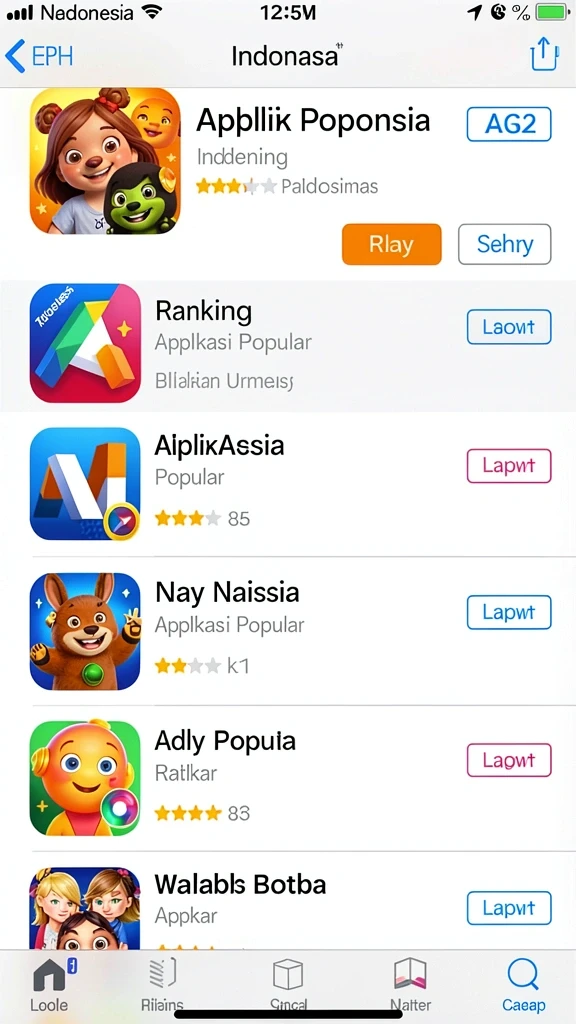Tap the orange Rlay button

tap(391, 244)
